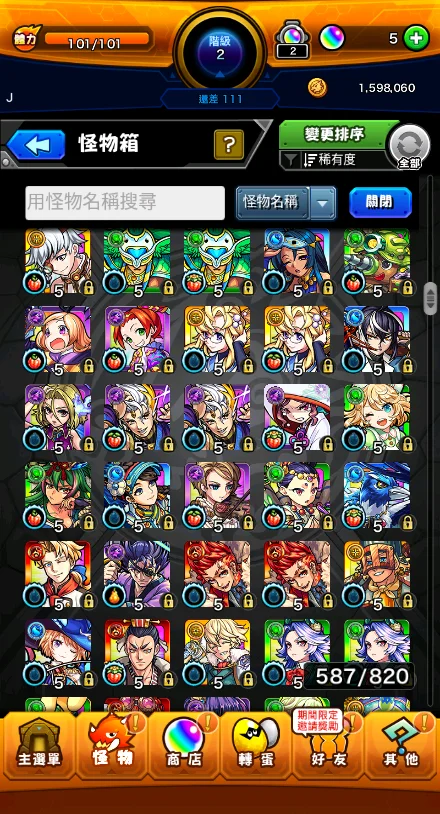Tap the 稀有度 sort filter label
This screenshot has width=440, height=814.
[x=337, y=160]
